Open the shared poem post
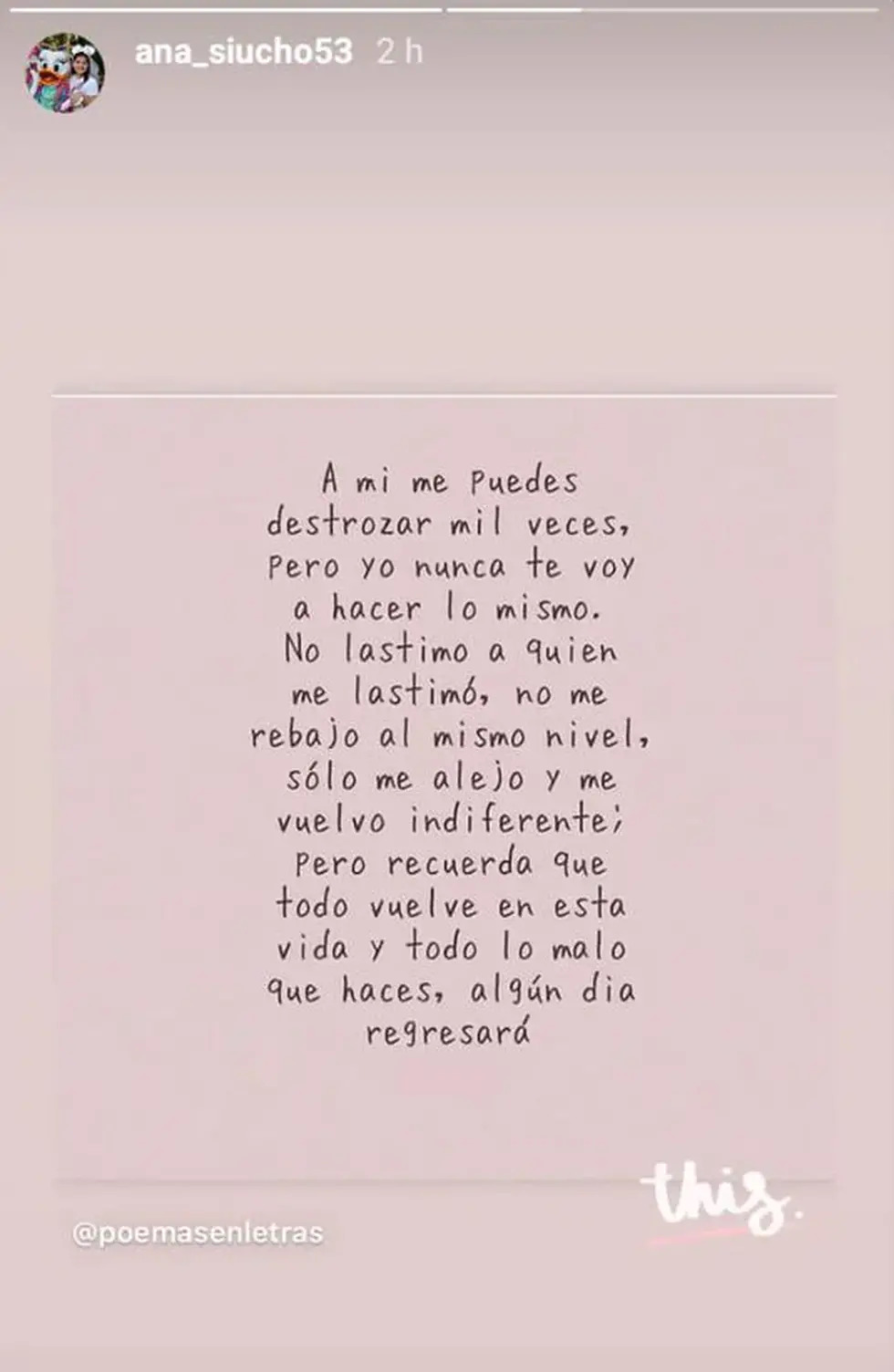This screenshot has width=894, height=1372. click(444, 785)
